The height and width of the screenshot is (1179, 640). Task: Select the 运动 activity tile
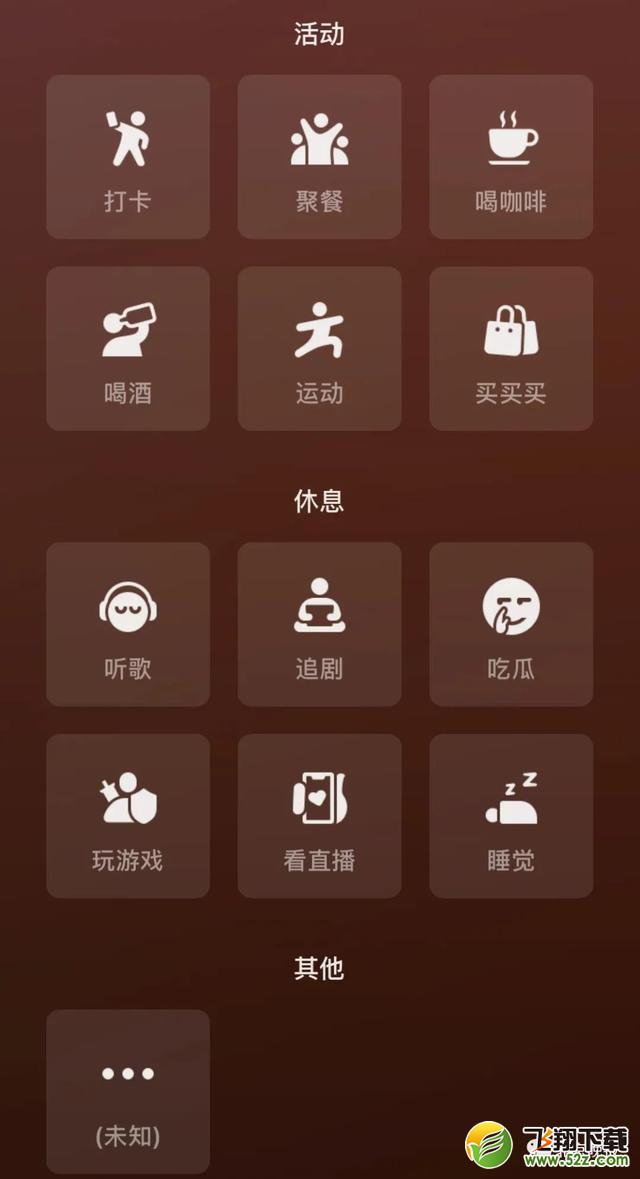click(x=319, y=348)
